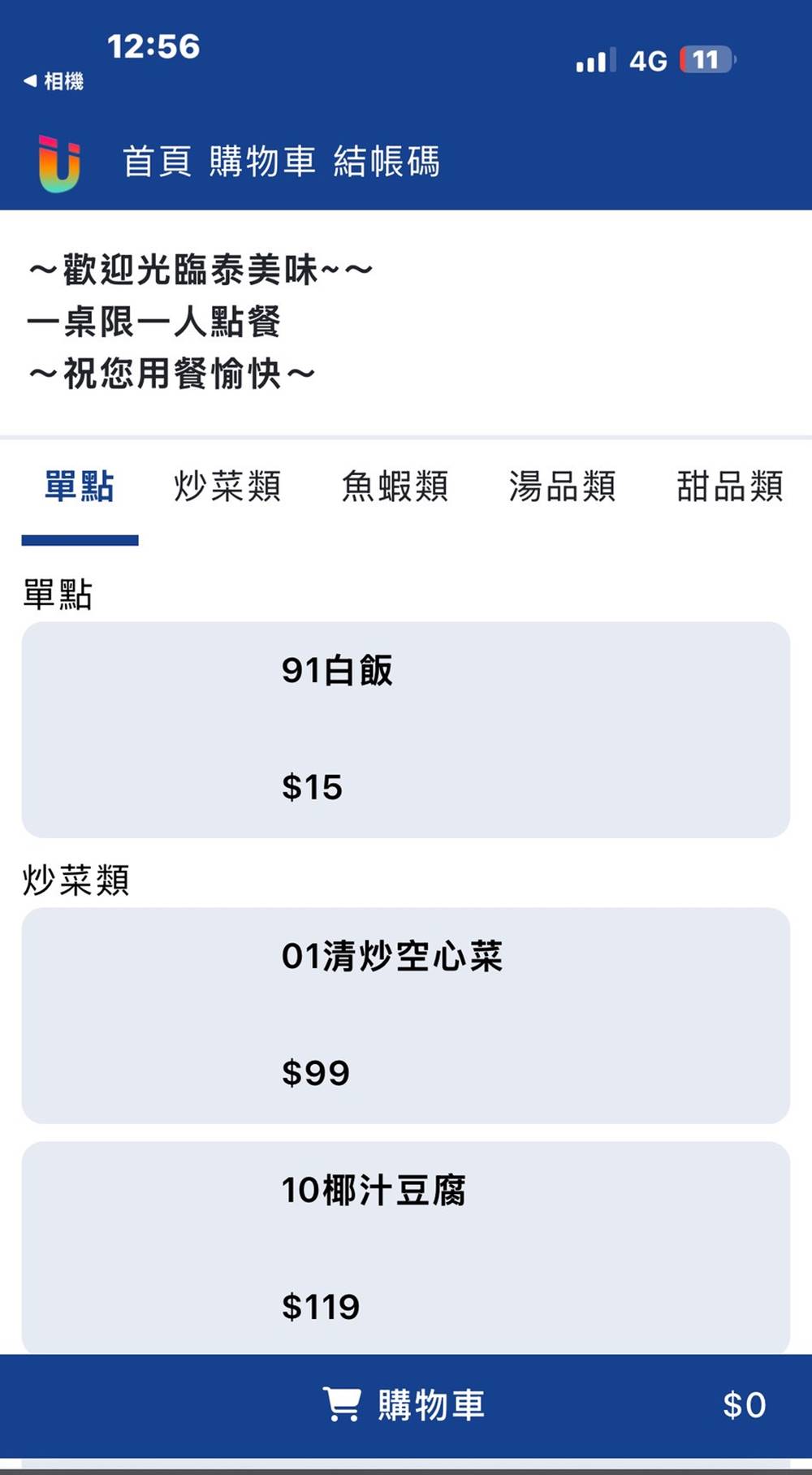Screen dimensions: 812x1475
Task: Go to 首頁 in the top menu
Action: (x=157, y=162)
